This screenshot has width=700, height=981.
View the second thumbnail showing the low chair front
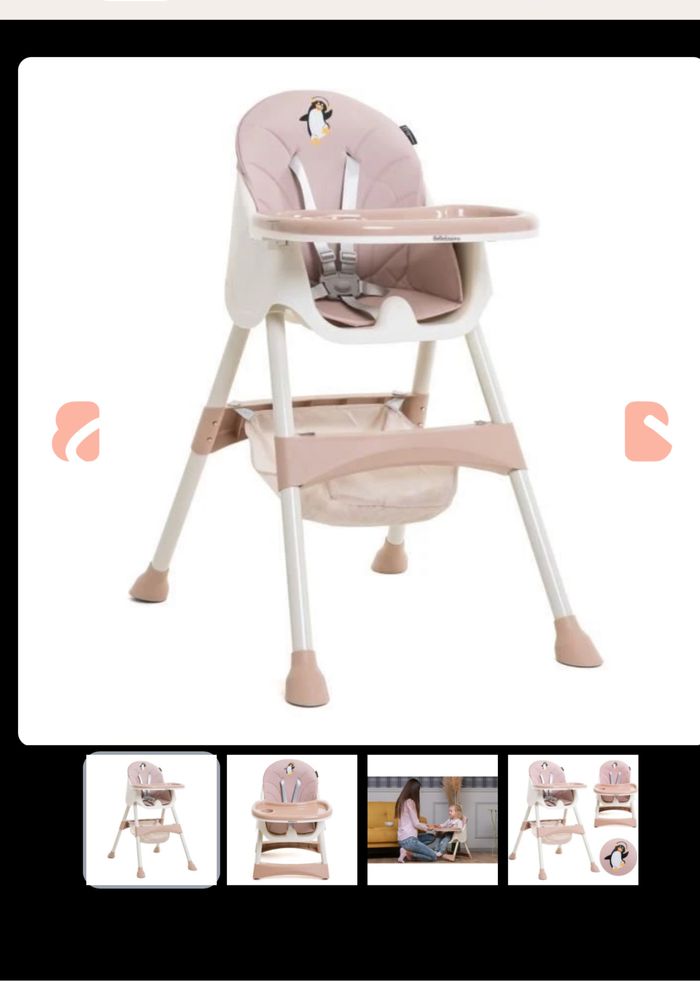(291, 819)
